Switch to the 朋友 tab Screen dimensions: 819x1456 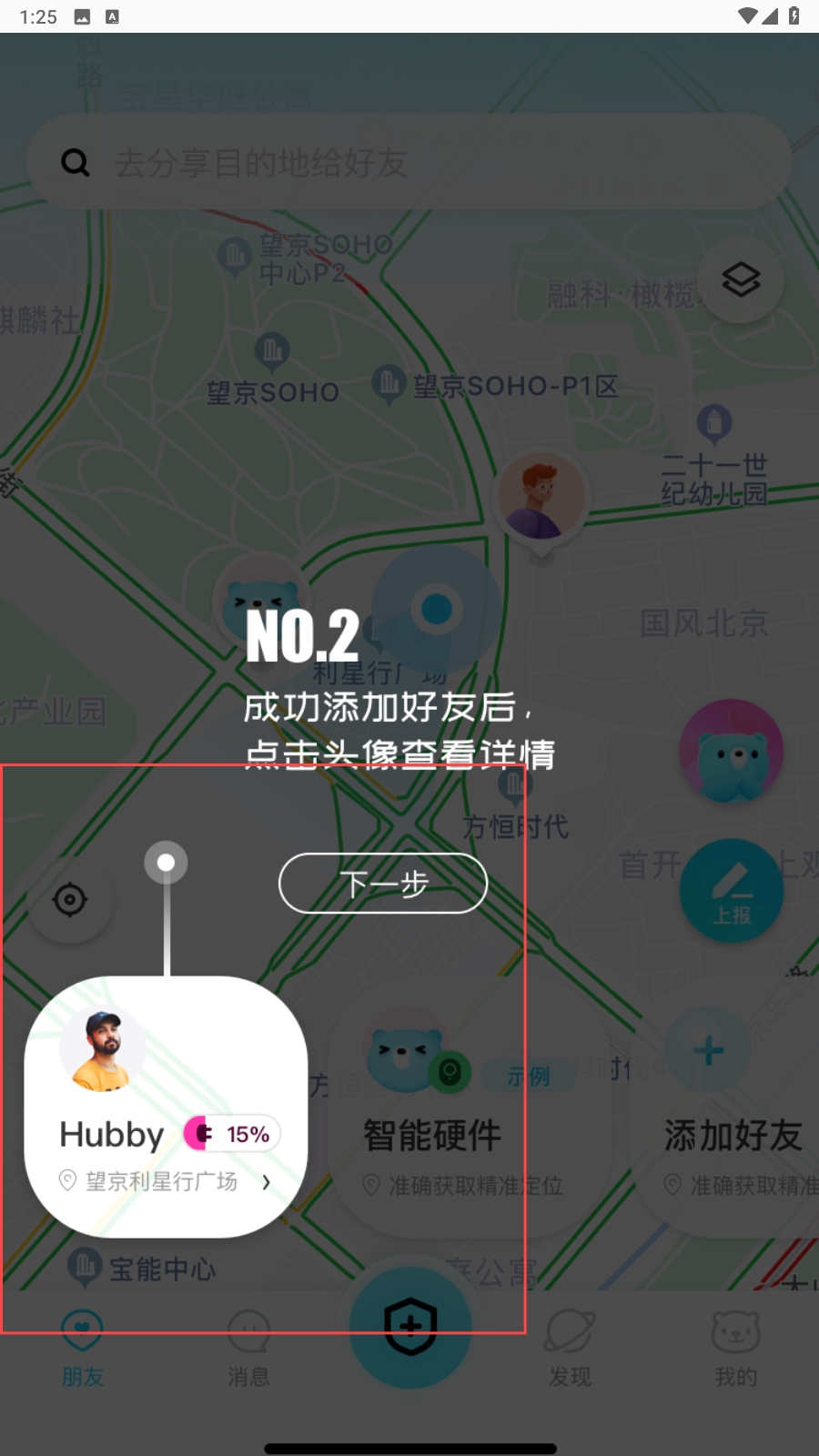tap(83, 1349)
